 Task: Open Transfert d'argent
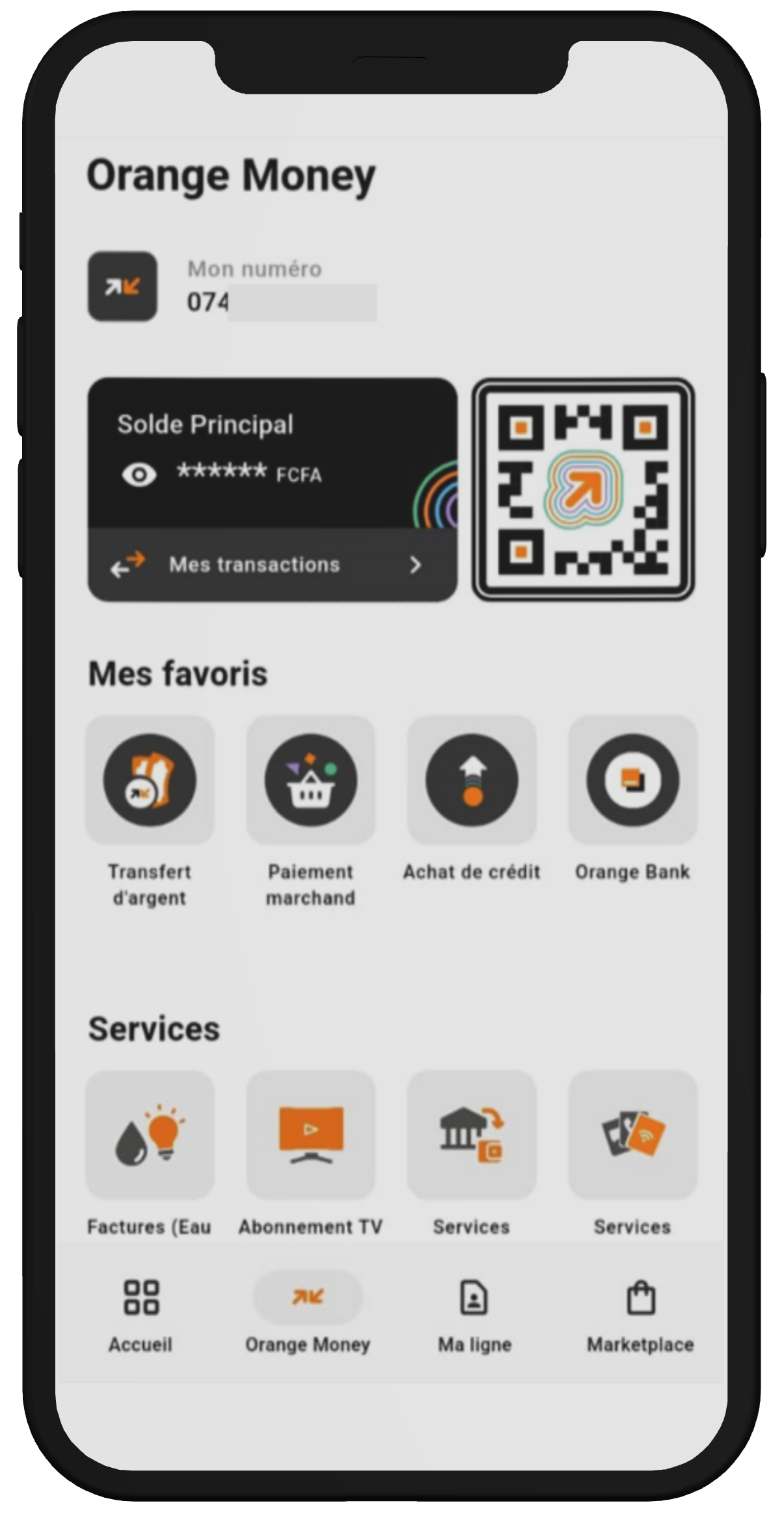(150, 780)
